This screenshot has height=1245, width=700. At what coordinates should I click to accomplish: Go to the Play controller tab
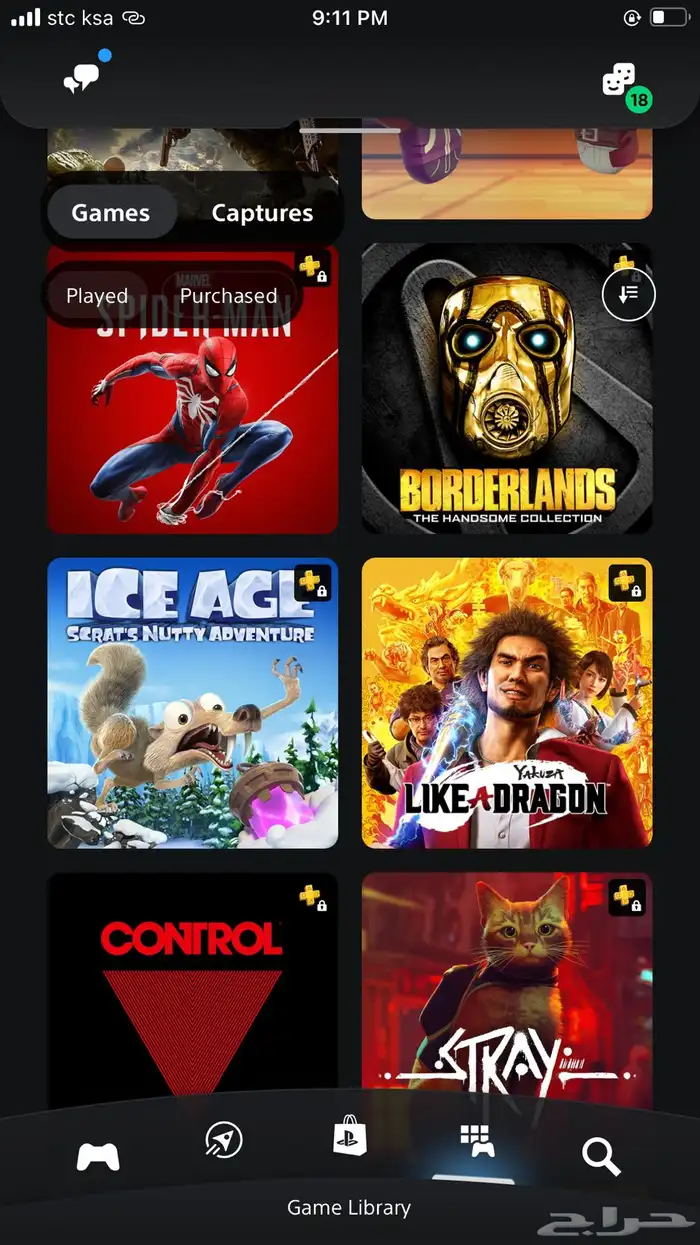98,1157
